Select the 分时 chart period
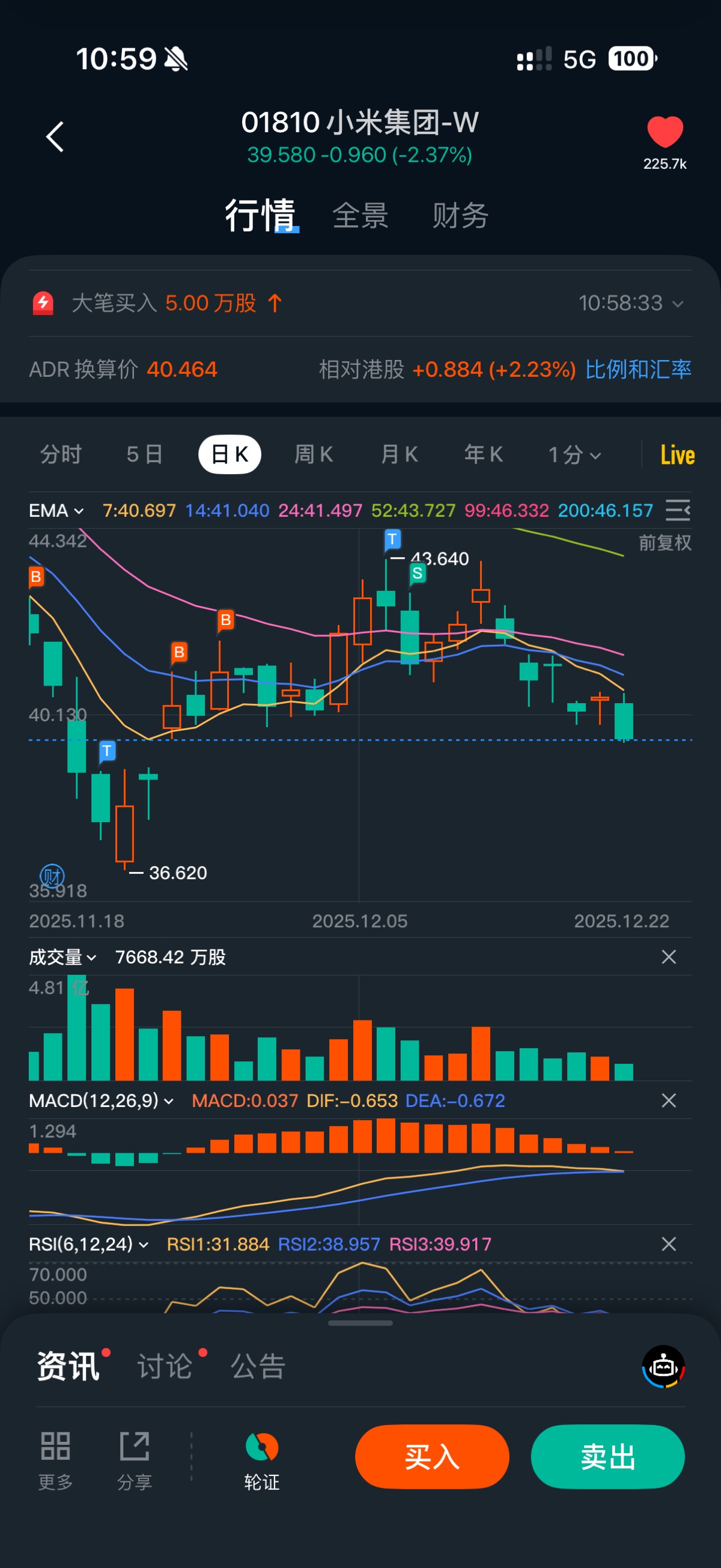 point(61,455)
